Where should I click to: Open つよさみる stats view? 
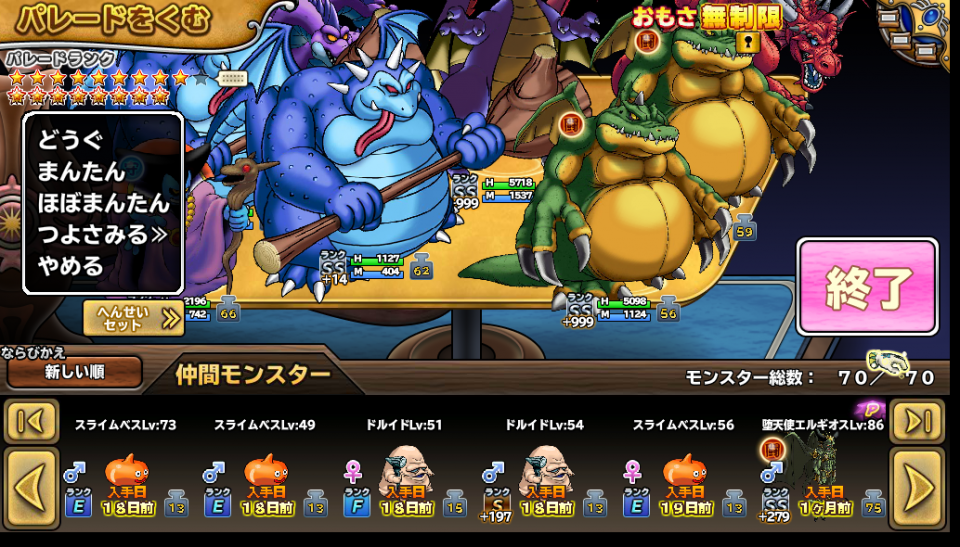pyautogui.click(x=102, y=235)
